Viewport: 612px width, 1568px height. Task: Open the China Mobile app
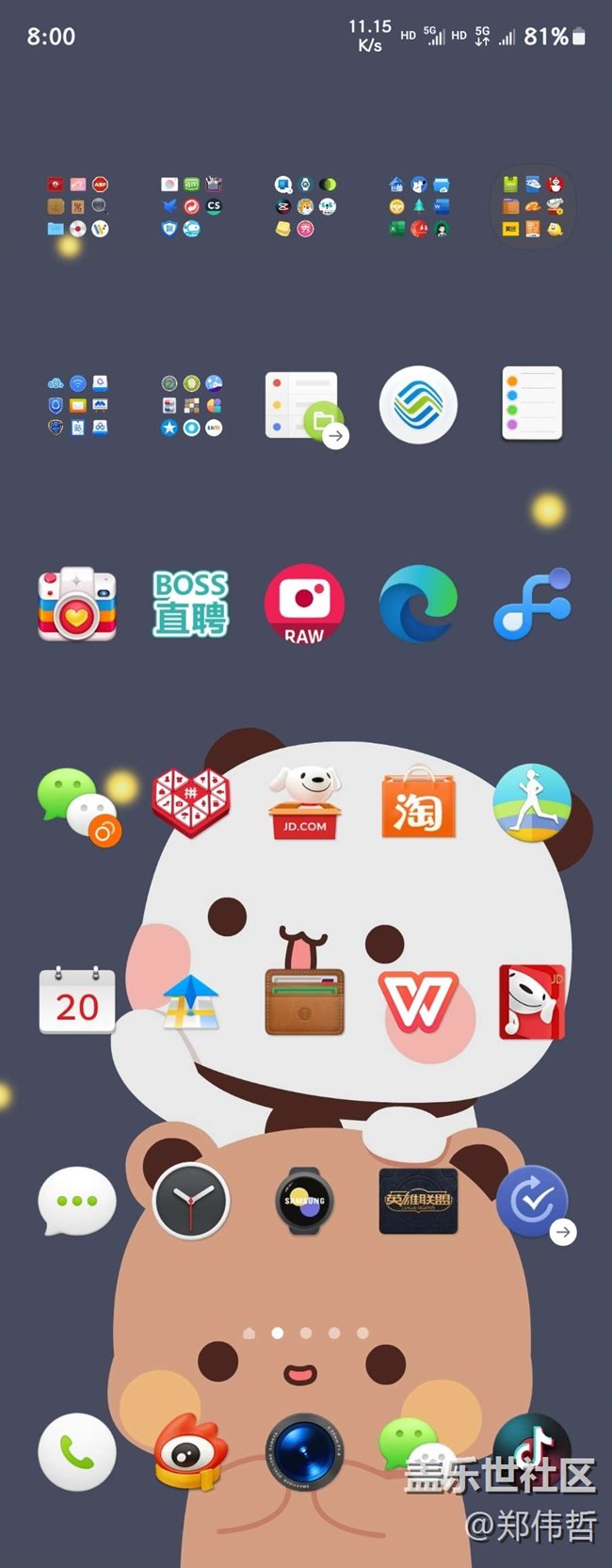point(418,405)
